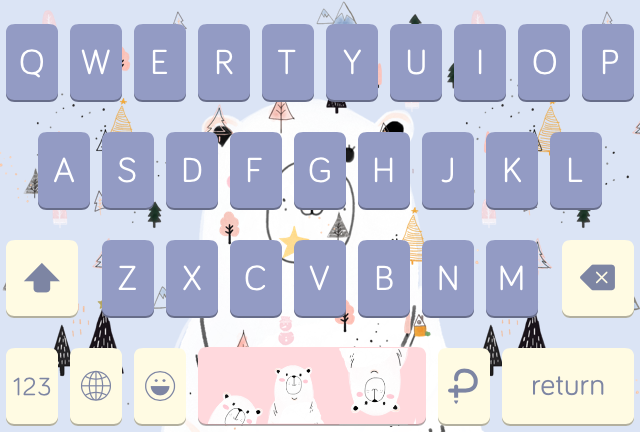Change keyboard language with the globe key
Image resolution: width=640 pixels, height=432 pixels.
pos(96,386)
